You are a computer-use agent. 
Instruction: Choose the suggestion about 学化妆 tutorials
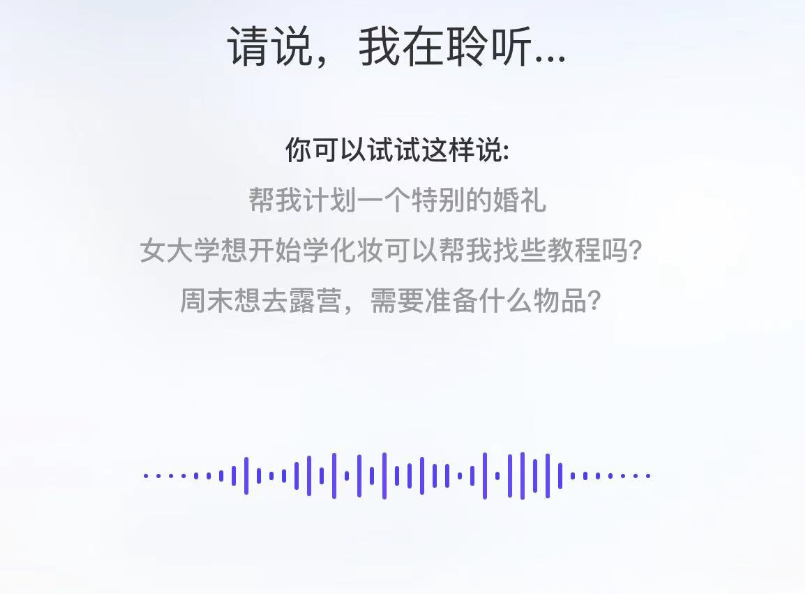tap(391, 250)
